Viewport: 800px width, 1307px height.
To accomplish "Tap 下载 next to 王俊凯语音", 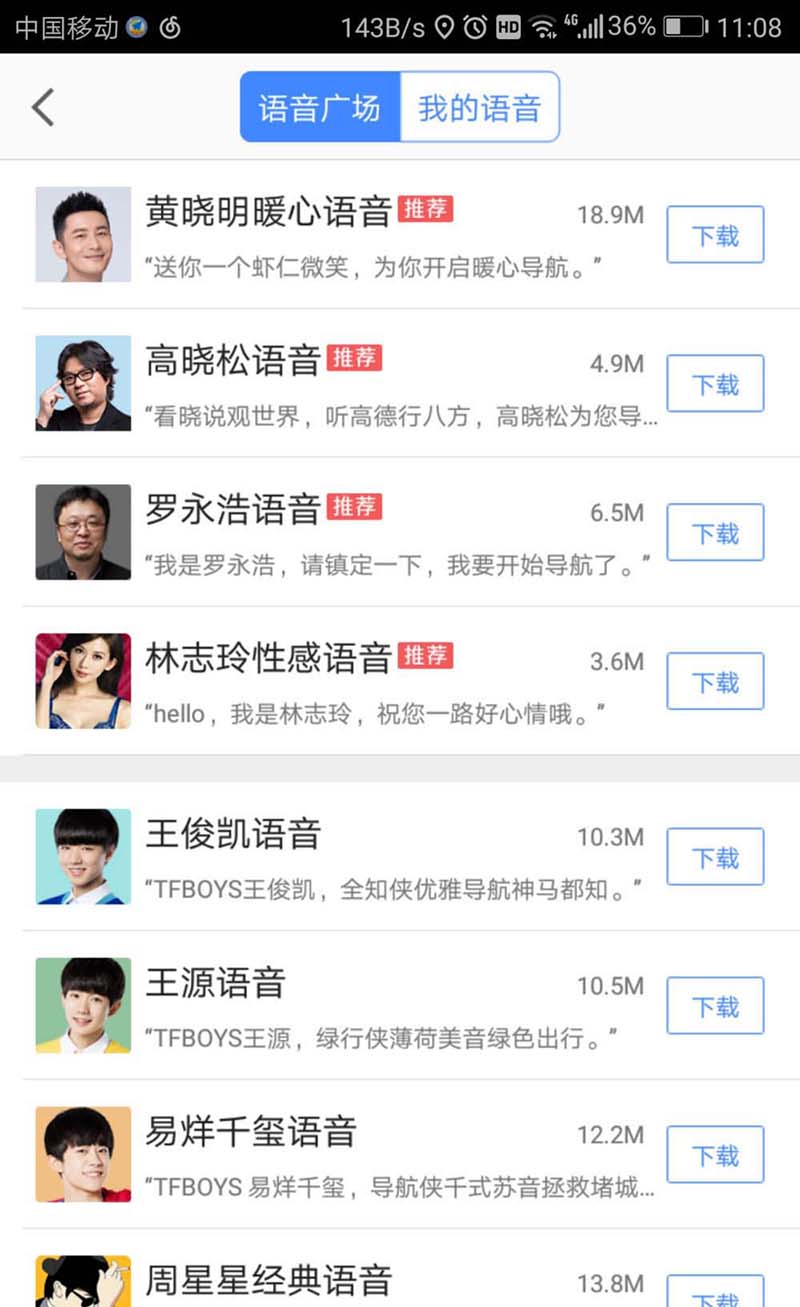I will (x=715, y=857).
